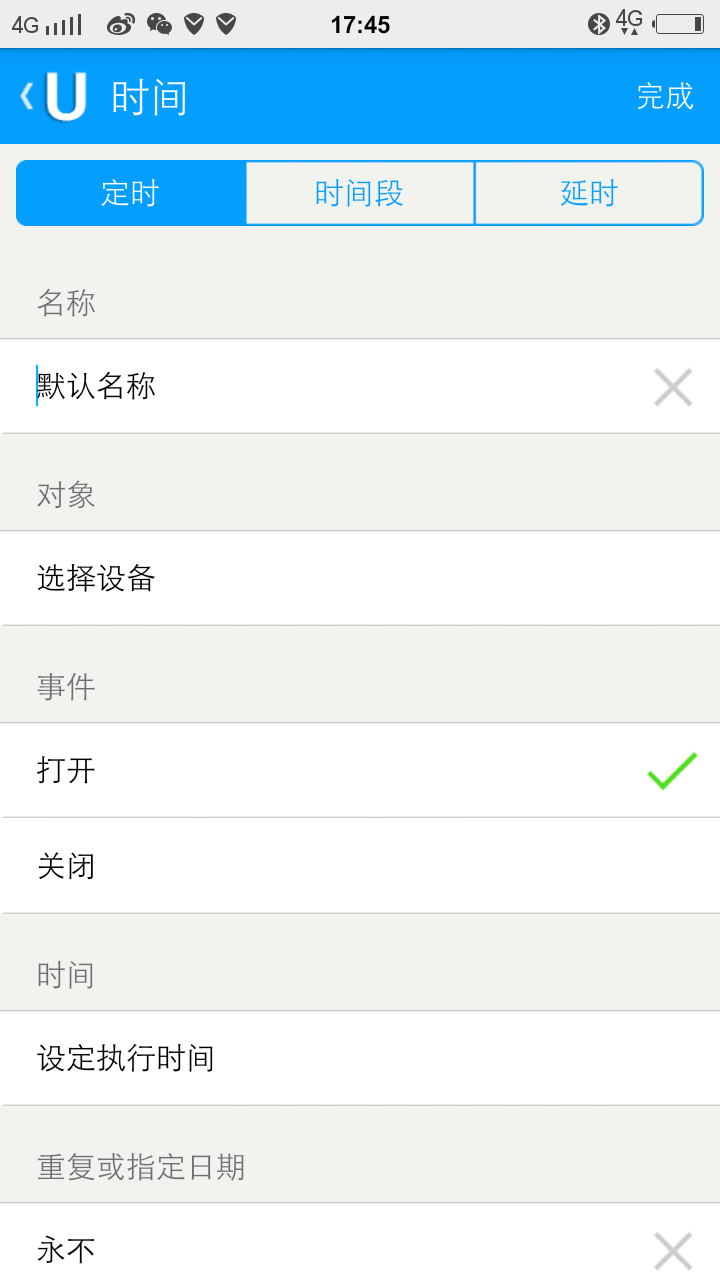This screenshot has width=720, height=1280.
Task: Open 设定执行时间 to set time
Action: tap(360, 1058)
